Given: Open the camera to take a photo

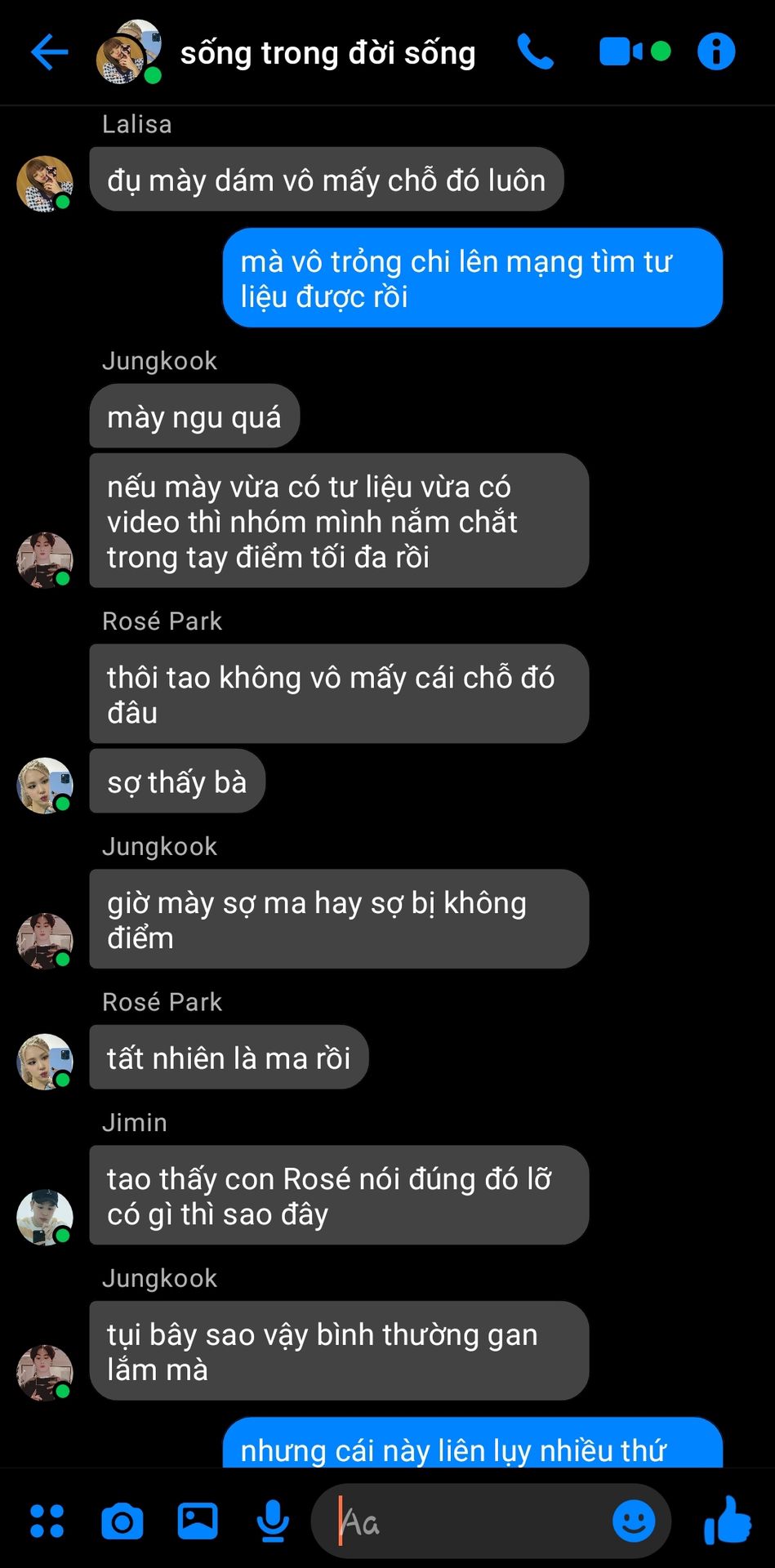Looking at the screenshot, I should pos(122,1521).
